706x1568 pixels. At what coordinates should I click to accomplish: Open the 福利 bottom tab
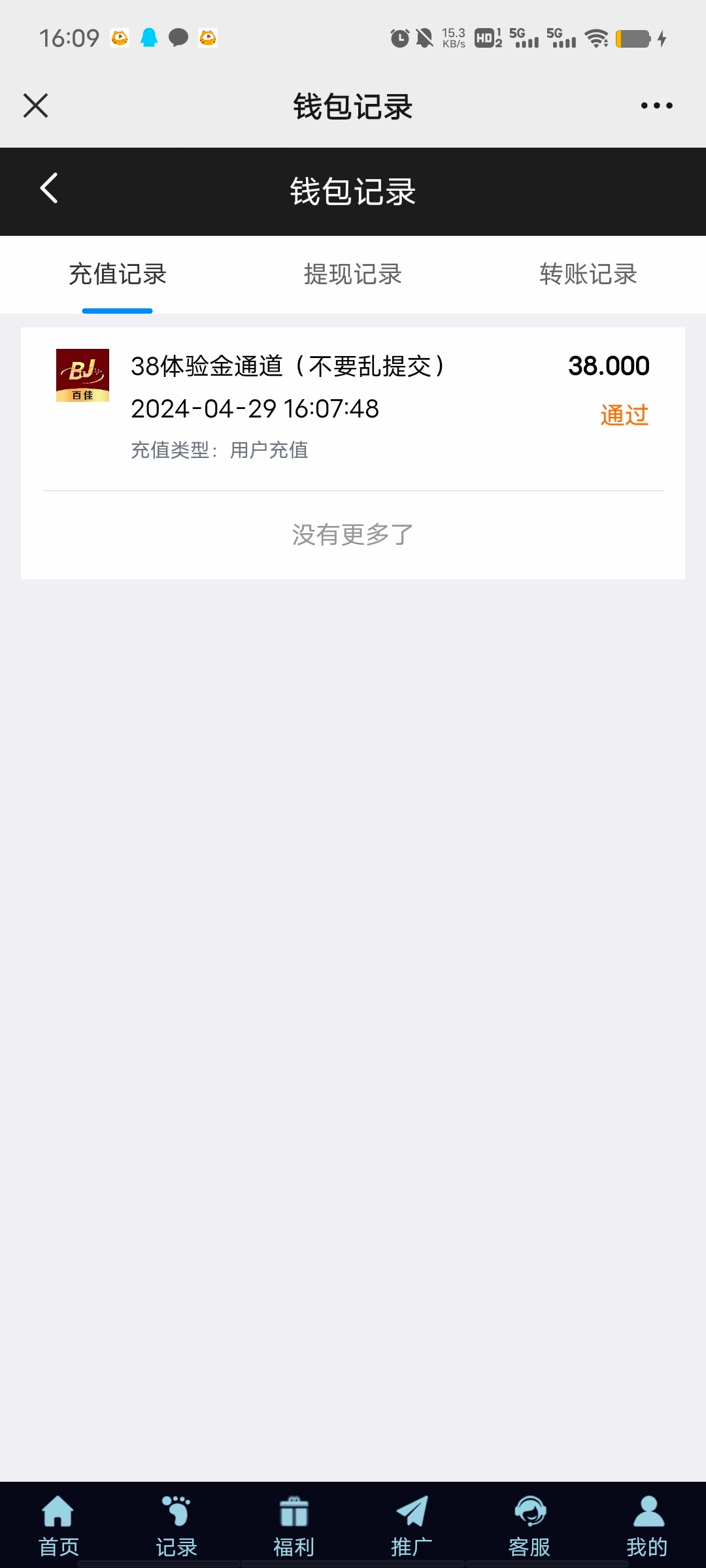click(x=294, y=1526)
